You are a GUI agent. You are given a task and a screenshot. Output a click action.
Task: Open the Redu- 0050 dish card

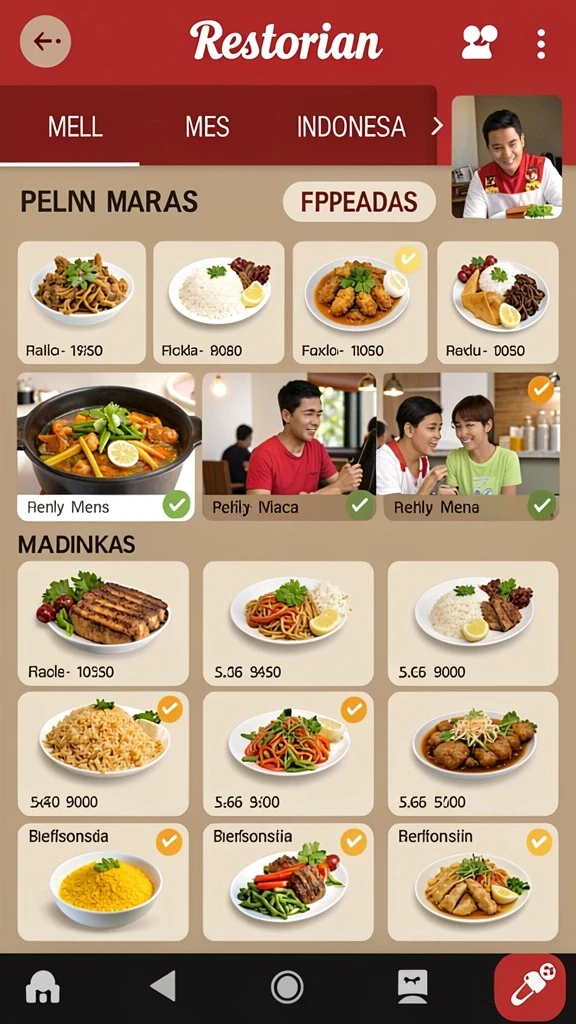click(498, 302)
